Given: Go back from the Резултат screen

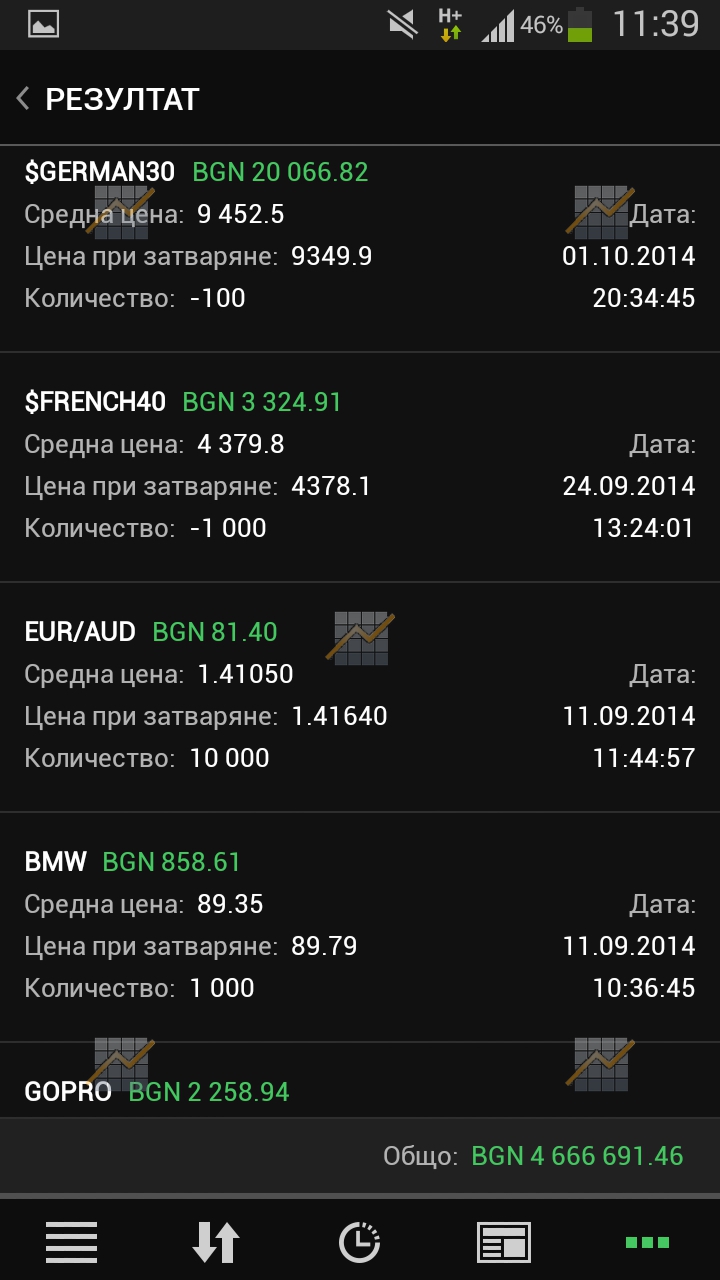Looking at the screenshot, I should (x=23, y=99).
